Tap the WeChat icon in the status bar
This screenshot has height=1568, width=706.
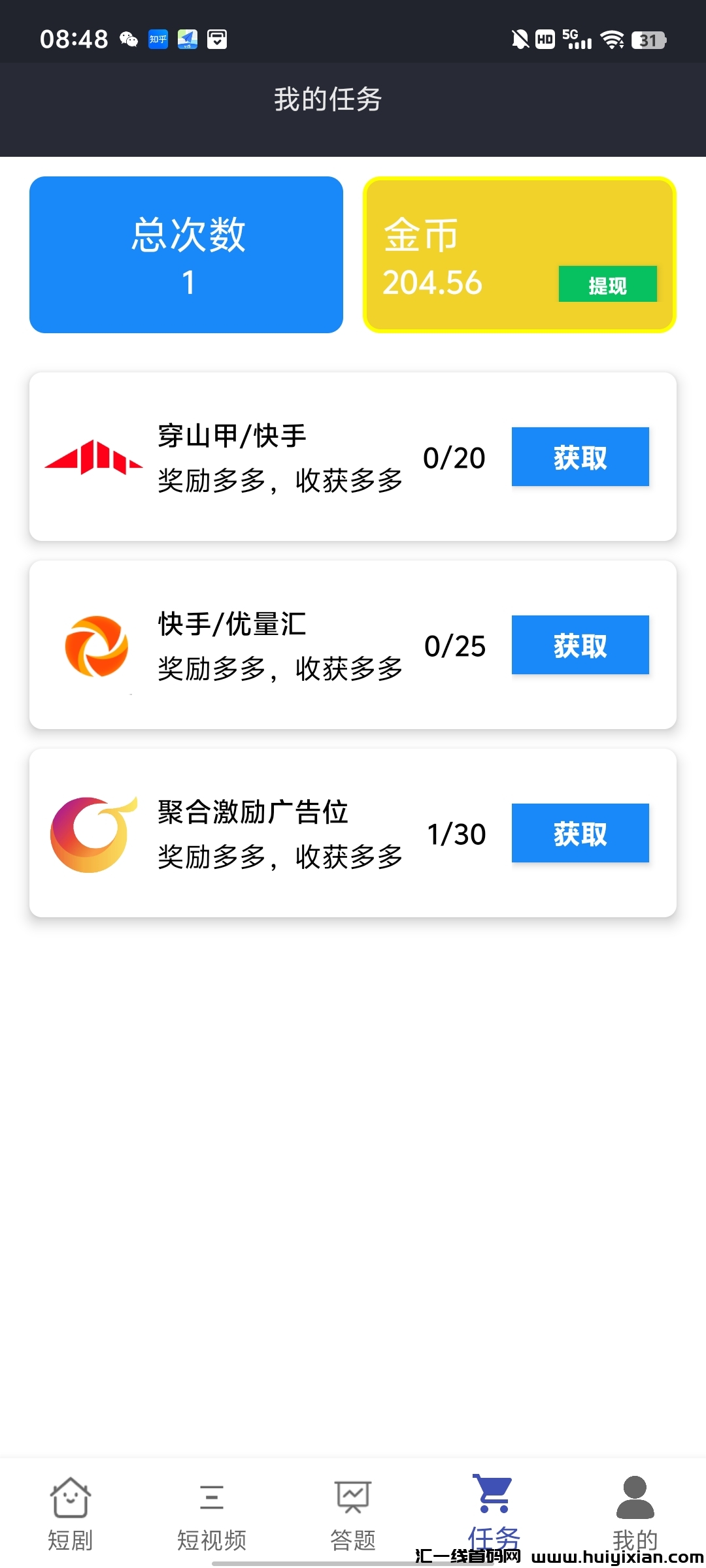pyautogui.click(x=128, y=39)
